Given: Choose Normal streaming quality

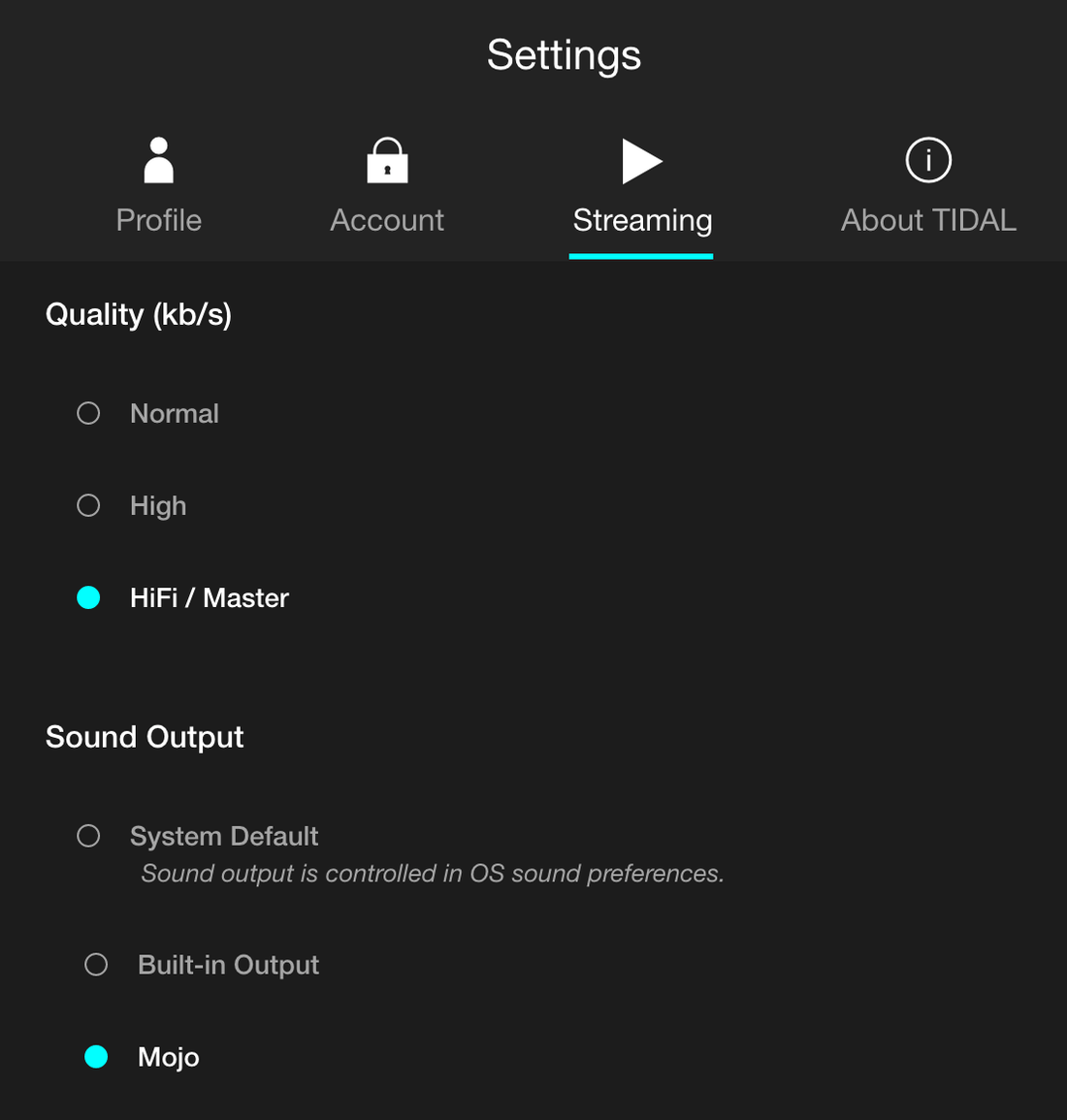Looking at the screenshot, I should (x=88, y=414).
